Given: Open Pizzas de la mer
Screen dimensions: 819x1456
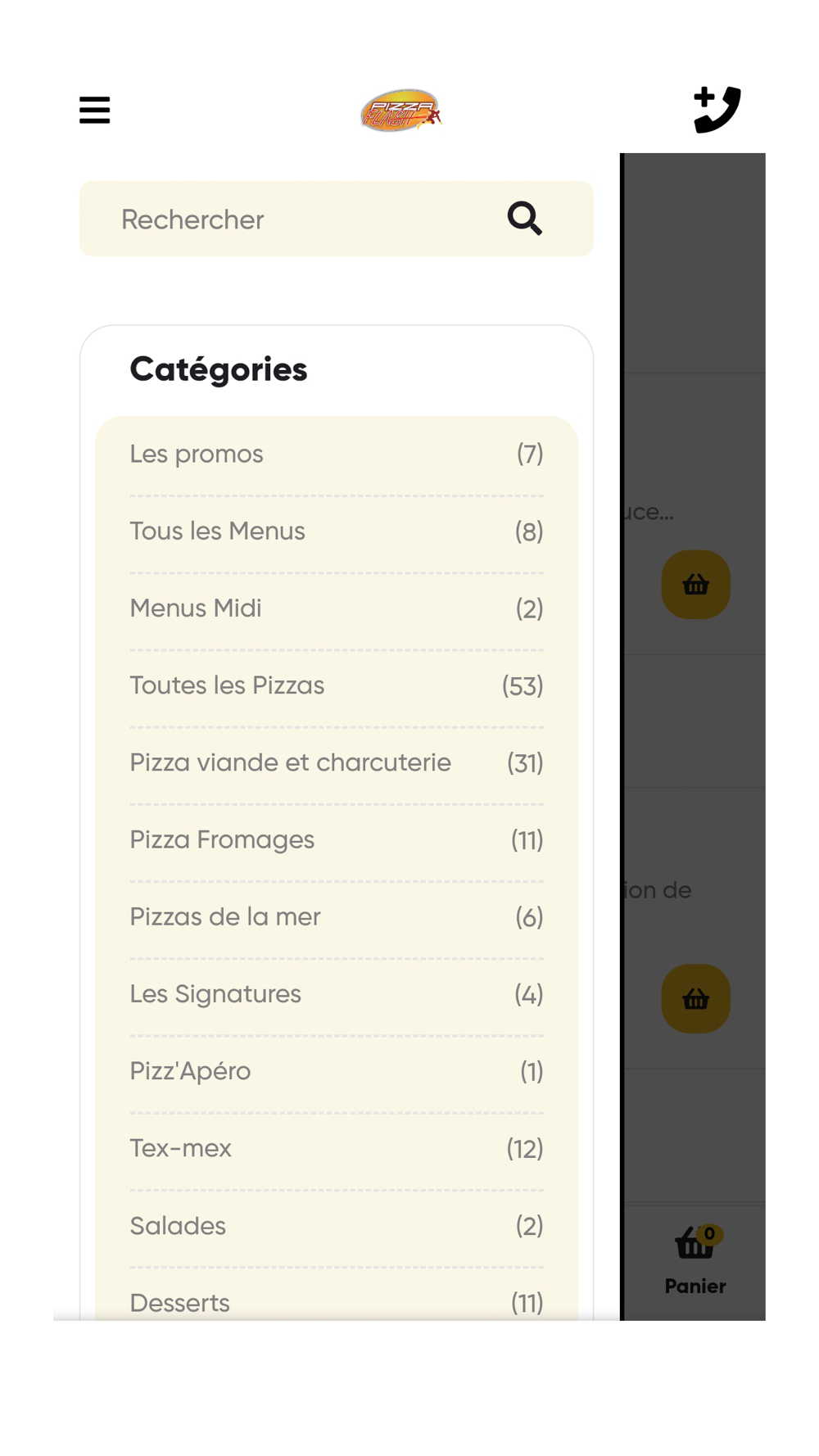Looking at the screenshot, I should pyautogui.click(x=336, y=916).
